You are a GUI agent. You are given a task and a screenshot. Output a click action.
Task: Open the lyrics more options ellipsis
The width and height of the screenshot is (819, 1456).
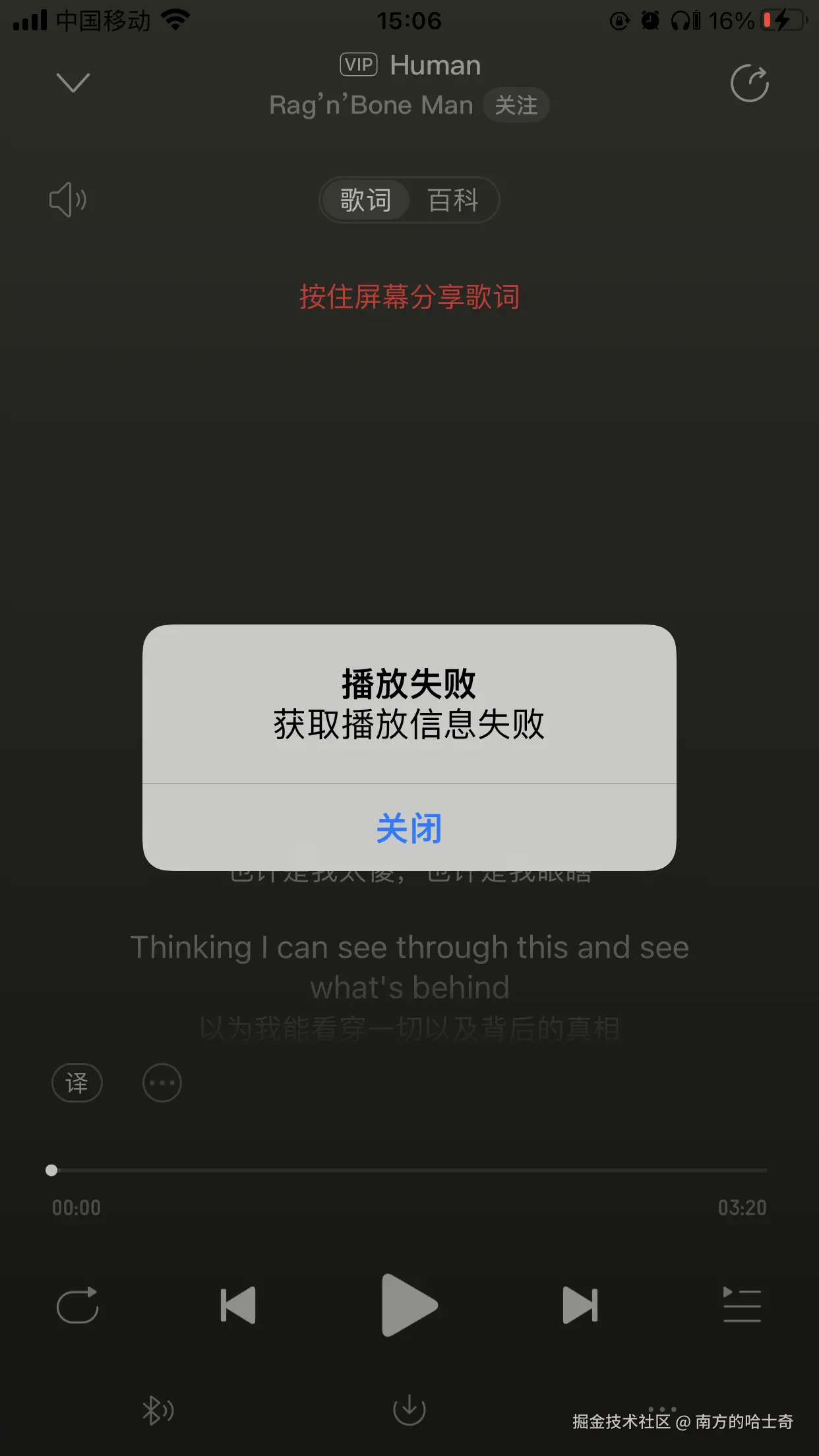click(162, 1083)
